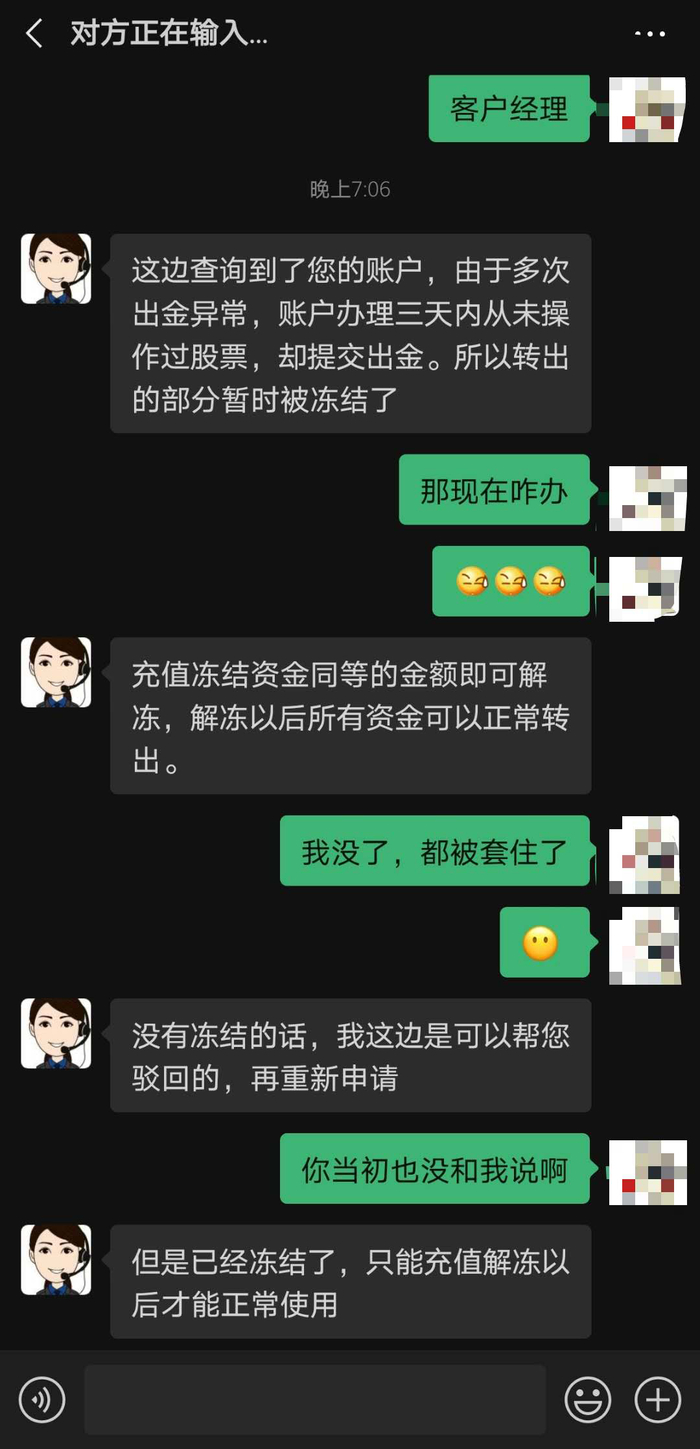Open the plus attachment menu

[658, 1400]
